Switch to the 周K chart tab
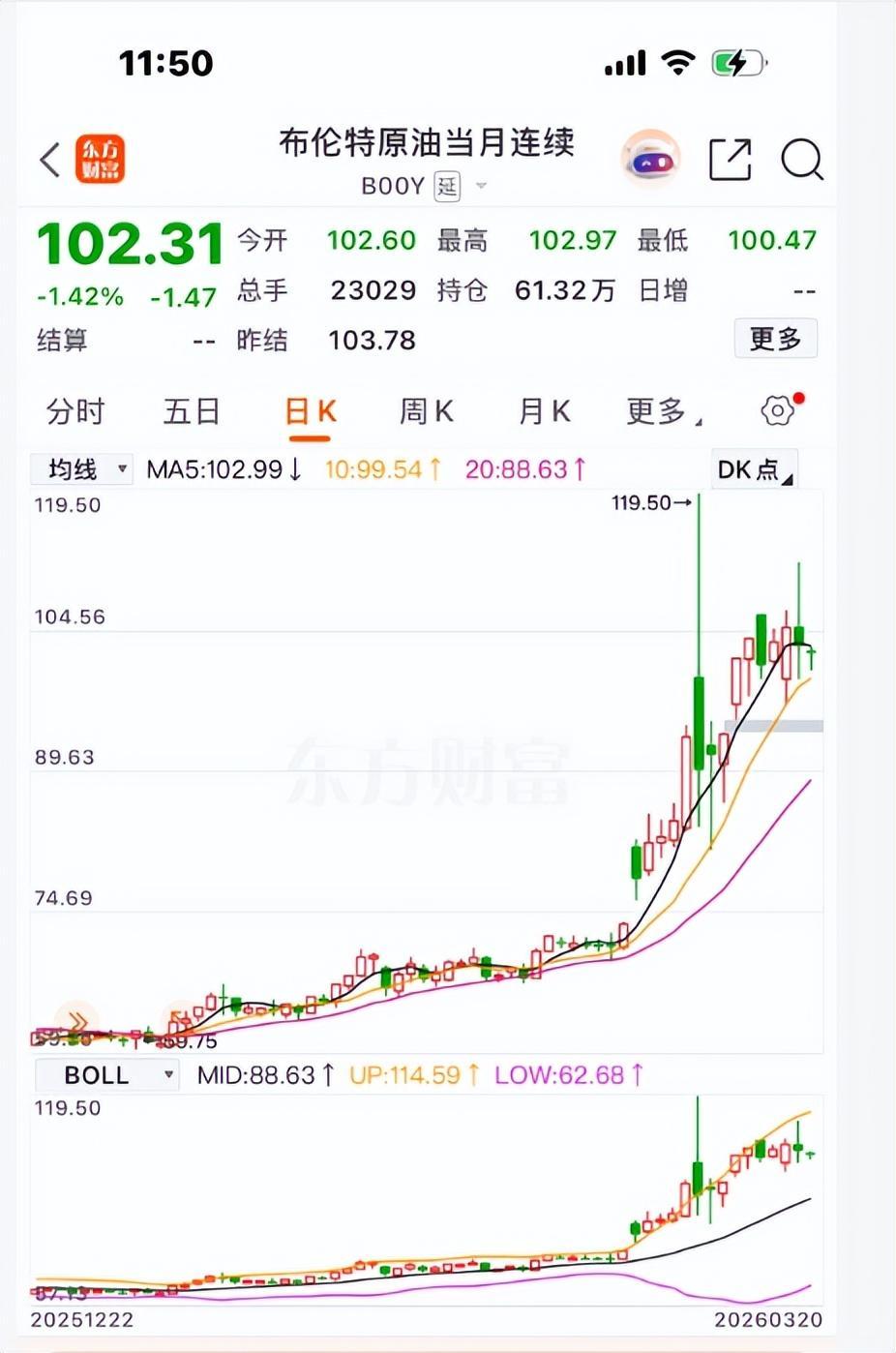Image resolution: width=896 pixels, height=1353 pixels. coord(427,412)
